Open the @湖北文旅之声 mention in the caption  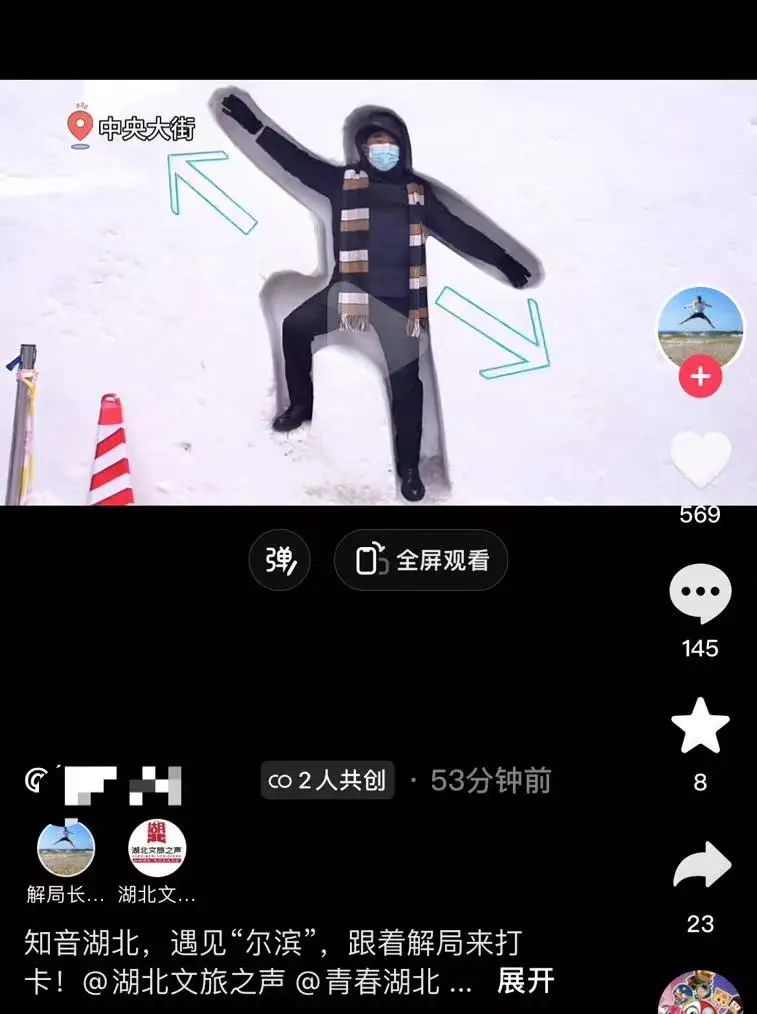186,980
